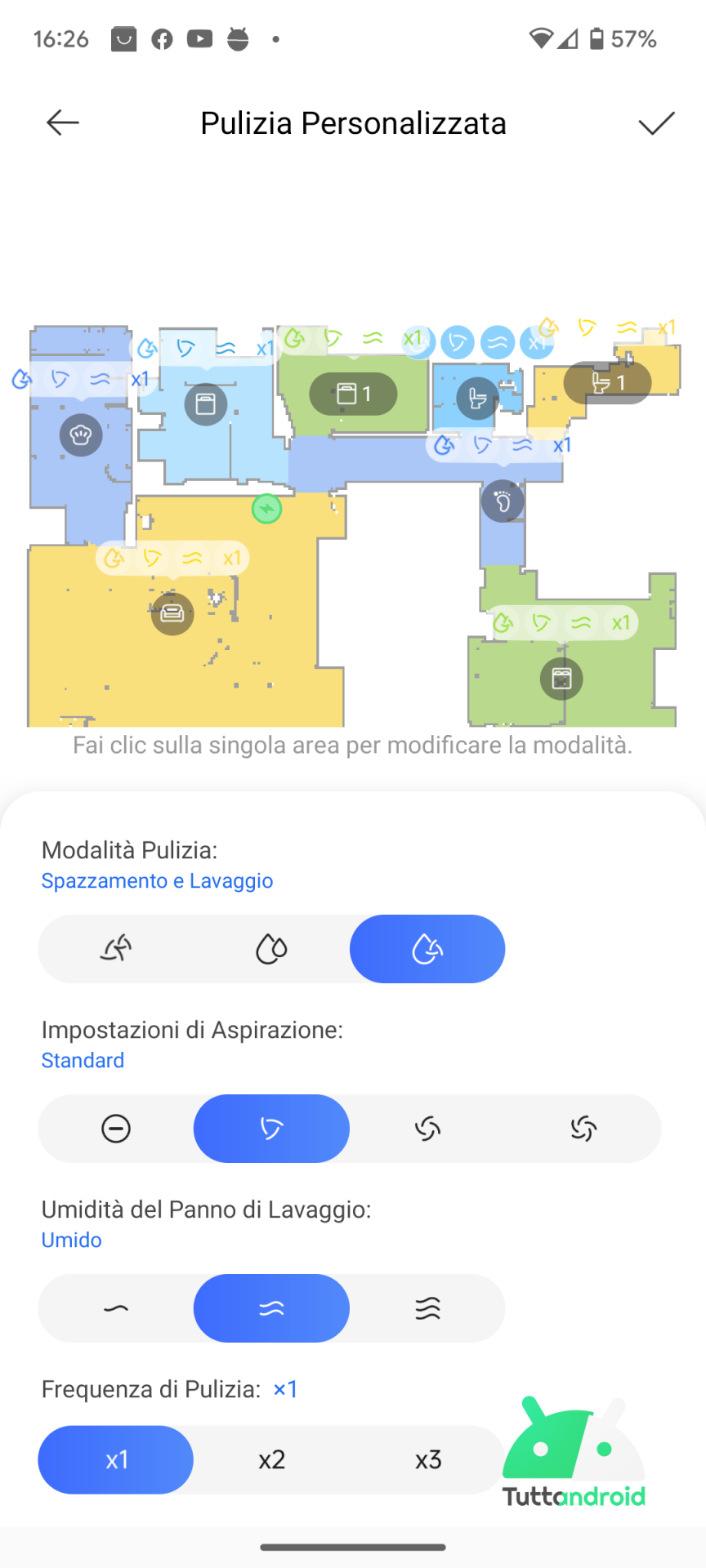
Task: Confirm settings with the checkmark
Action: (656, 122)
